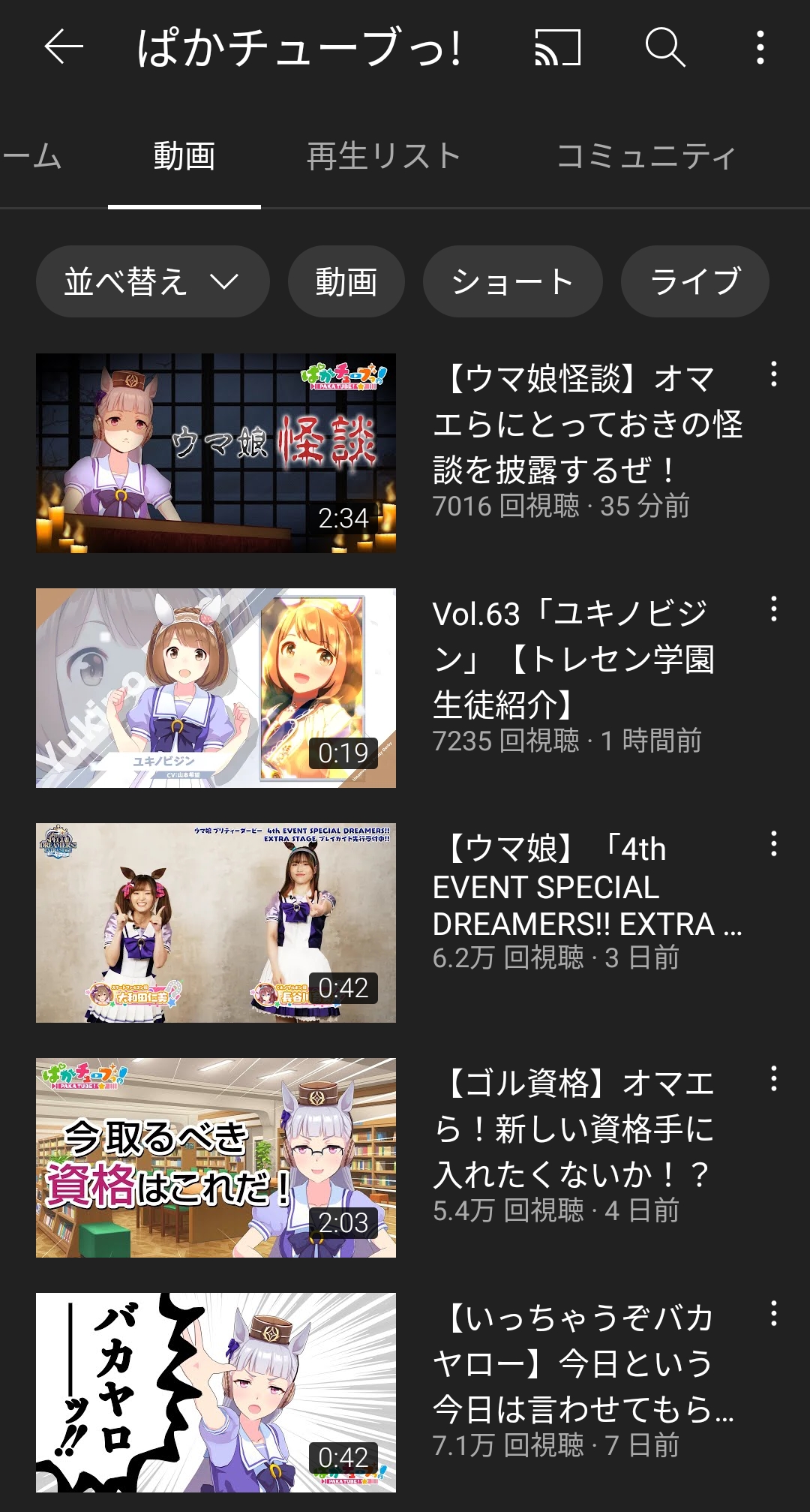The height and width of the screenshot is (1512, 810).
Task: Go back using the top-left arrow
Action: click(64, 48)
